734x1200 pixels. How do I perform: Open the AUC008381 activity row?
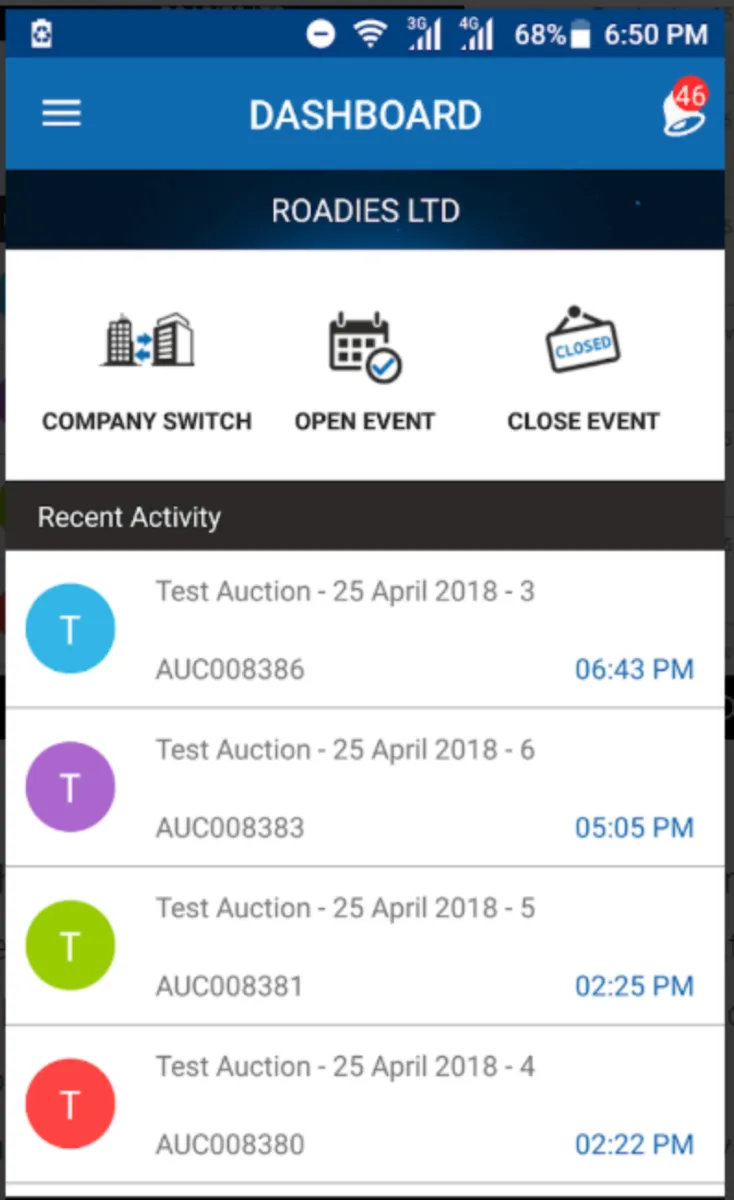pyautogui.click(x=365, y=946)
